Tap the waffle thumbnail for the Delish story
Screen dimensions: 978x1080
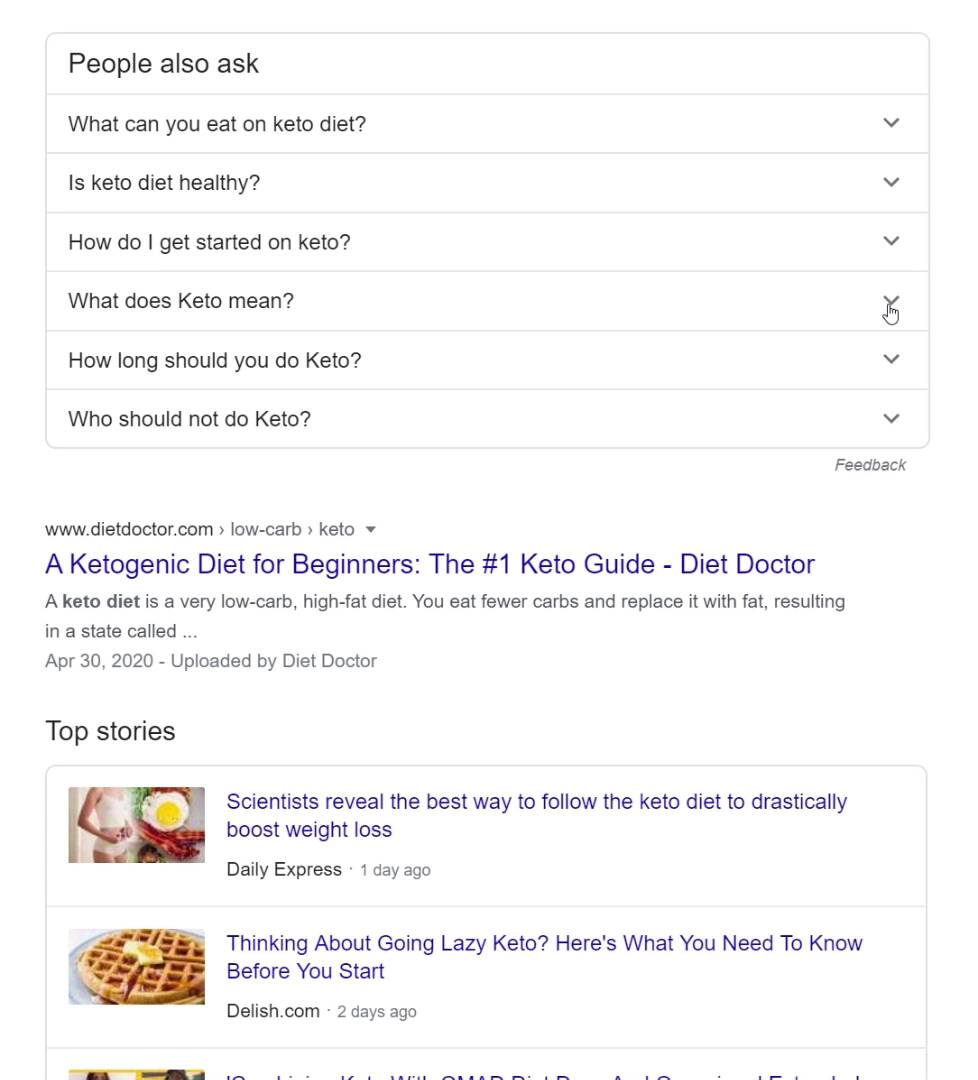click(137, 966)
